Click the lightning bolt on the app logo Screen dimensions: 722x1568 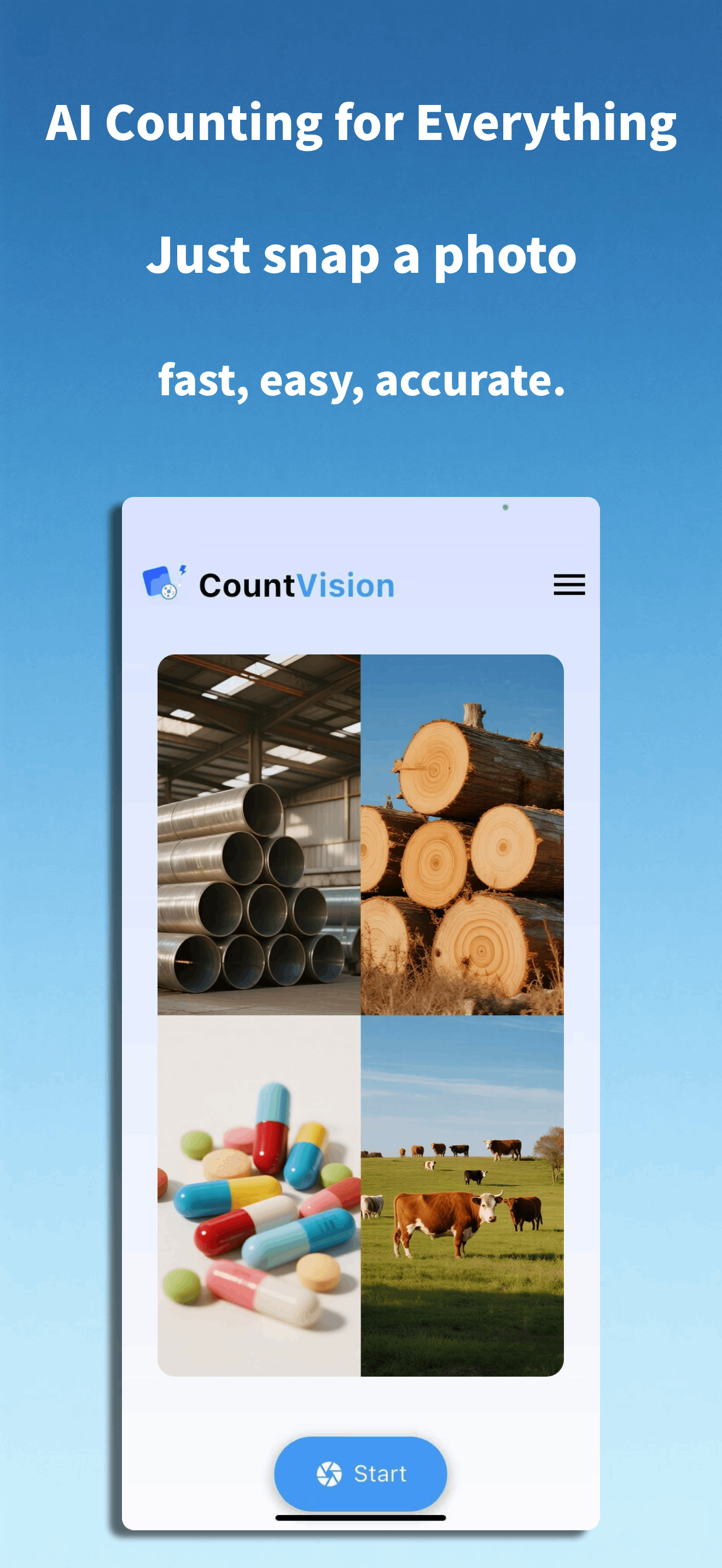point(183,571)
